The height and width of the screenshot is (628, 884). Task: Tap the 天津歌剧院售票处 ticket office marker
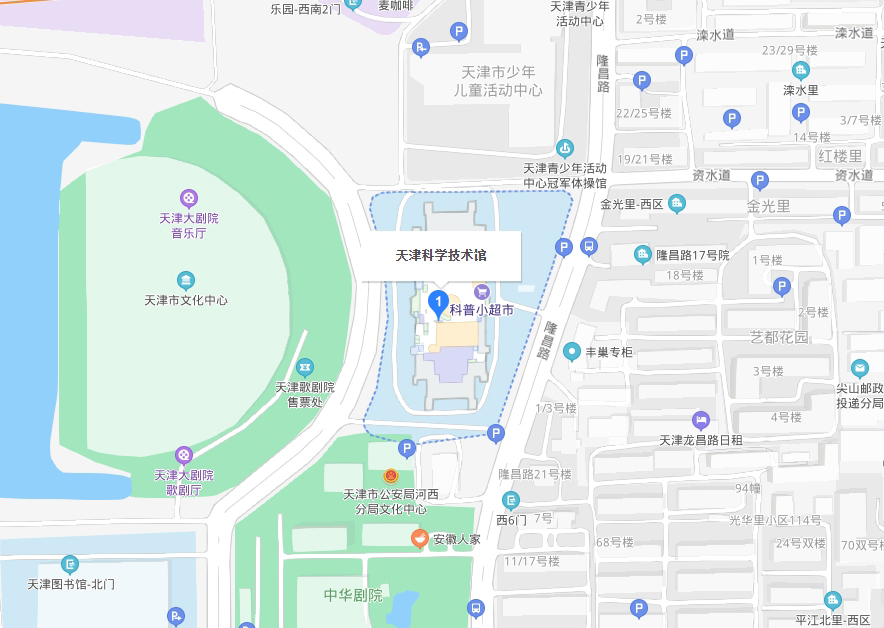305,367
